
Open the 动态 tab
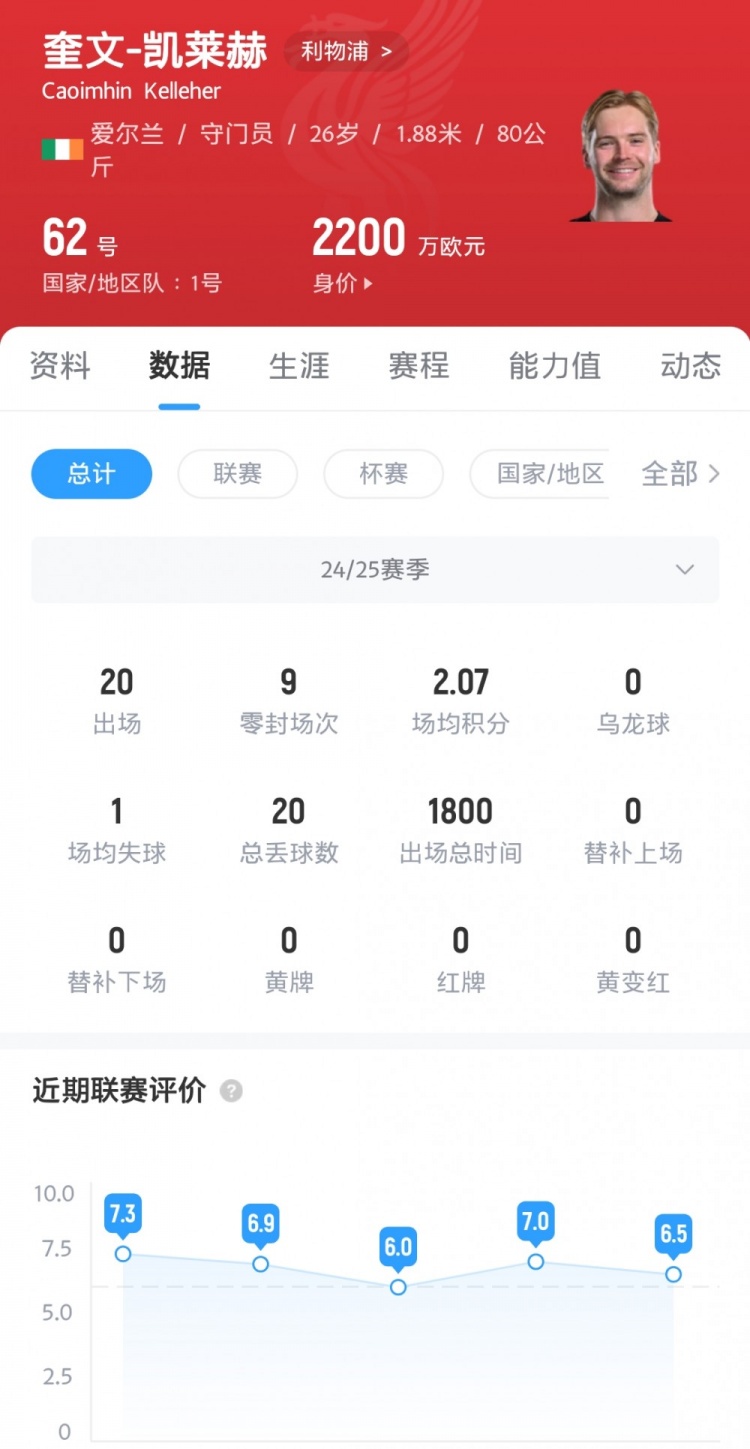pos(690,366)
